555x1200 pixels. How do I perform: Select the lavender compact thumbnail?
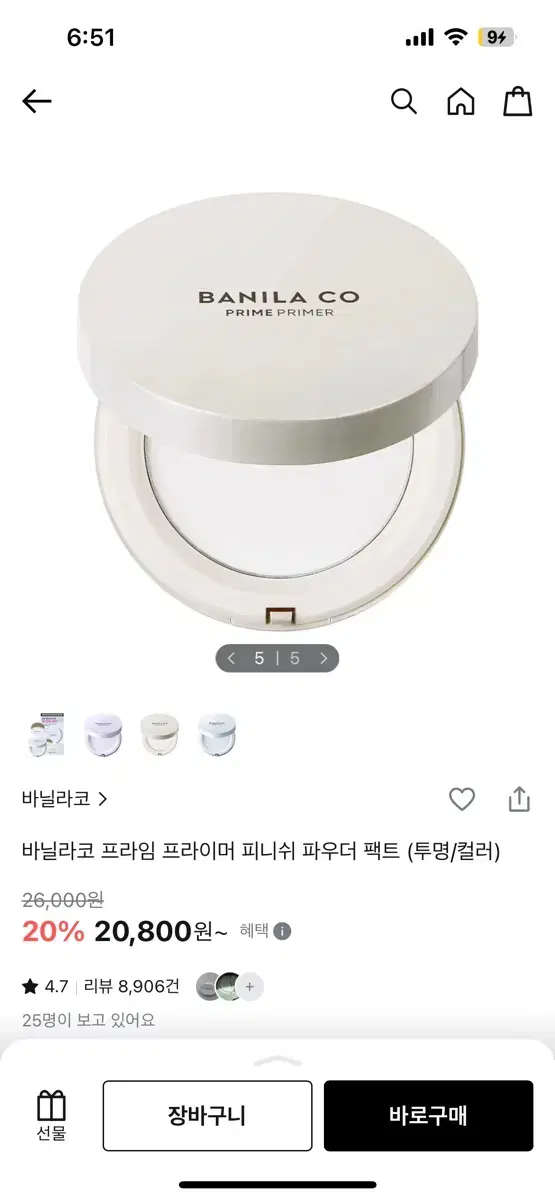coord(103,735)
